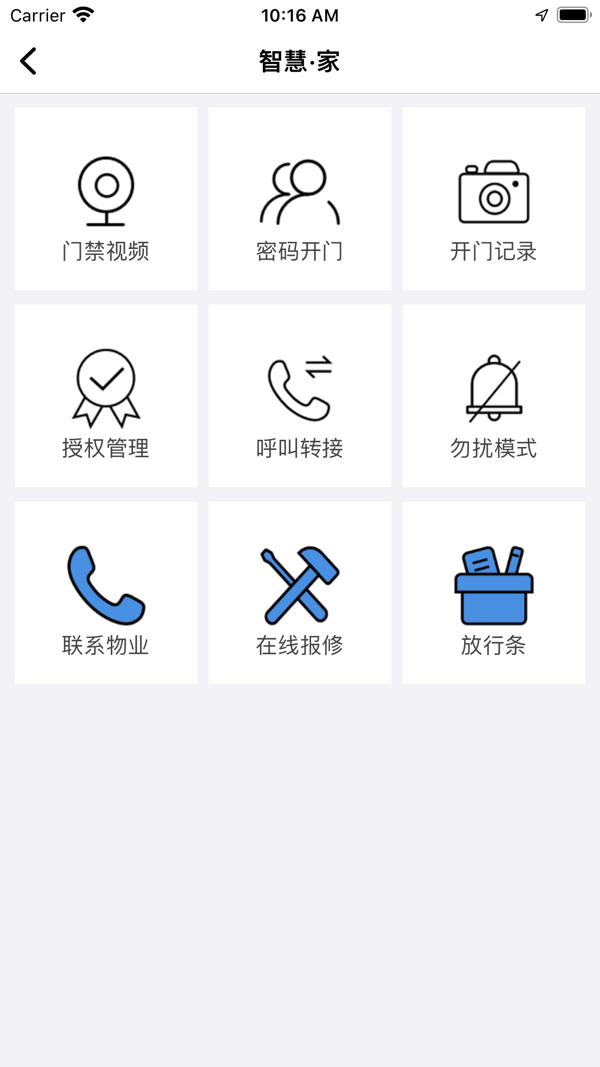View 开门记录 door opening records

pos(494,199)
